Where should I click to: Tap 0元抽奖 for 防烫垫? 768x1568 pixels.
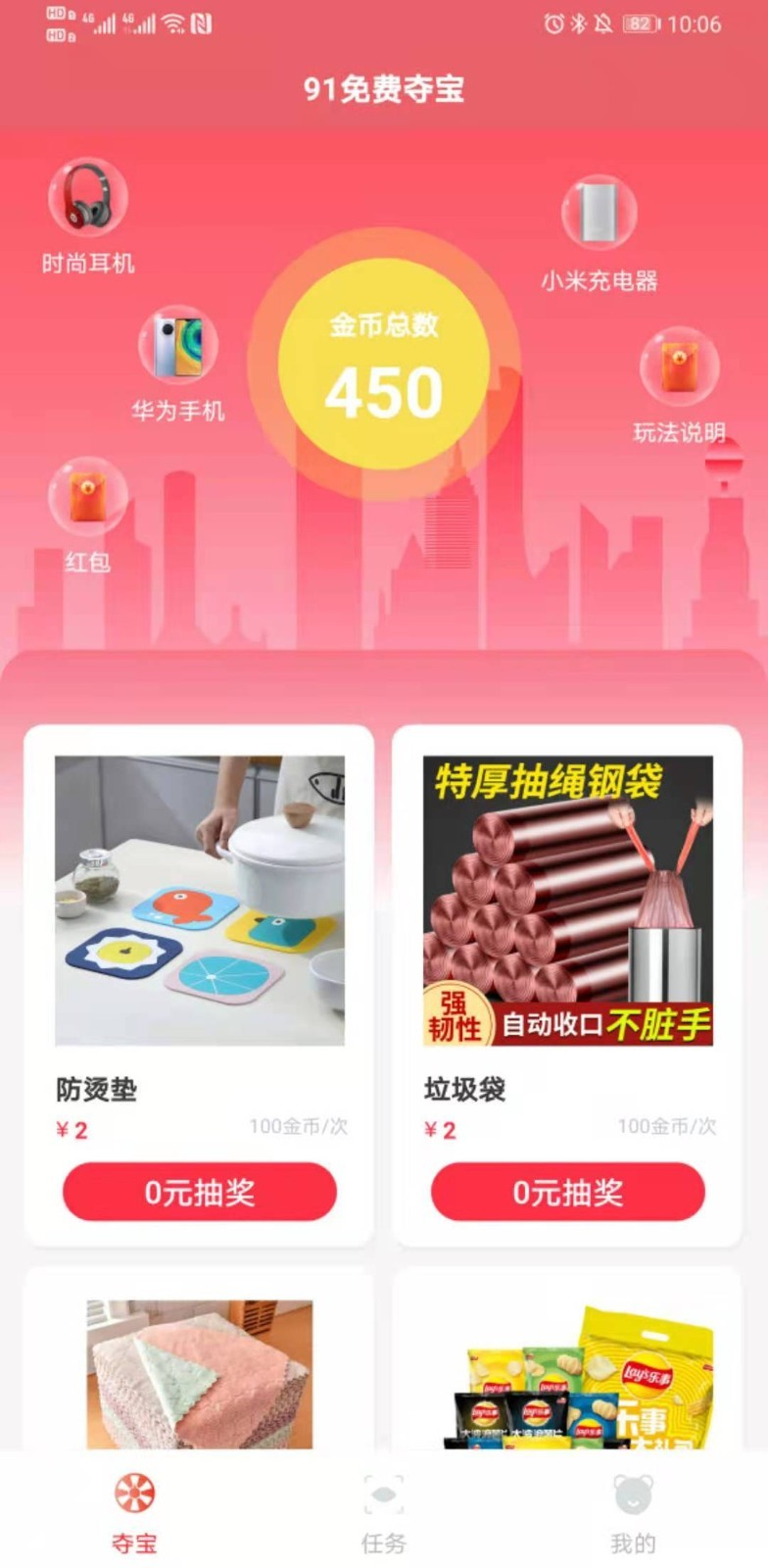tap(200, 1192)
